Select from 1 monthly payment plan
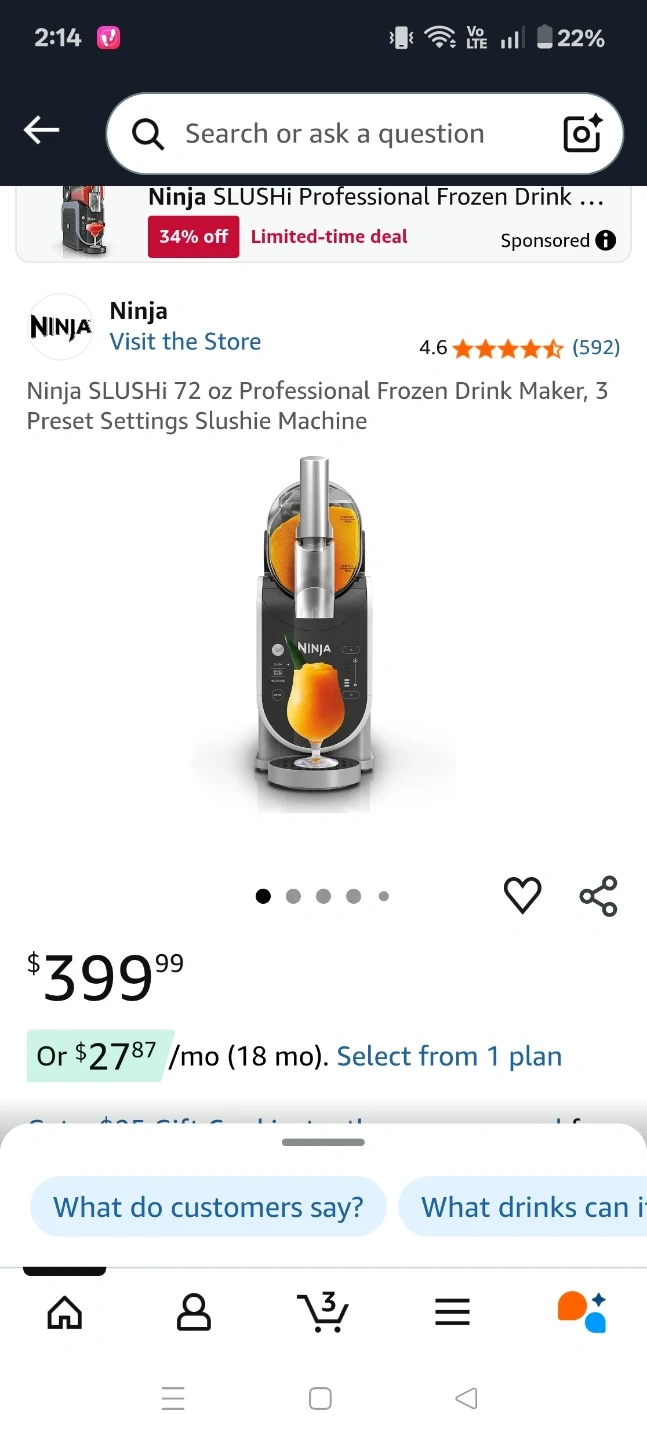 point(449,1057)
